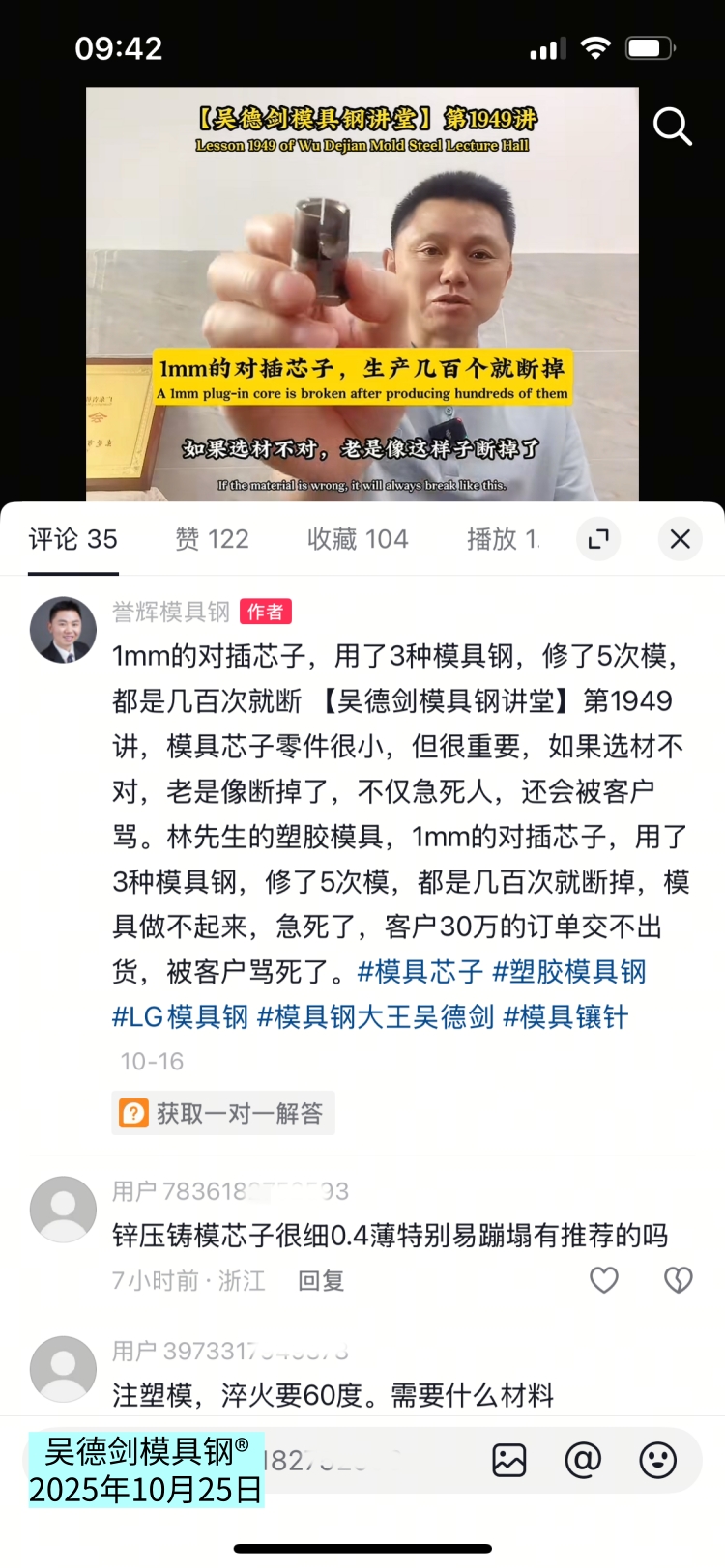
Task: Open the #LG模具钢 hashtag
Action: (180, 1016)
